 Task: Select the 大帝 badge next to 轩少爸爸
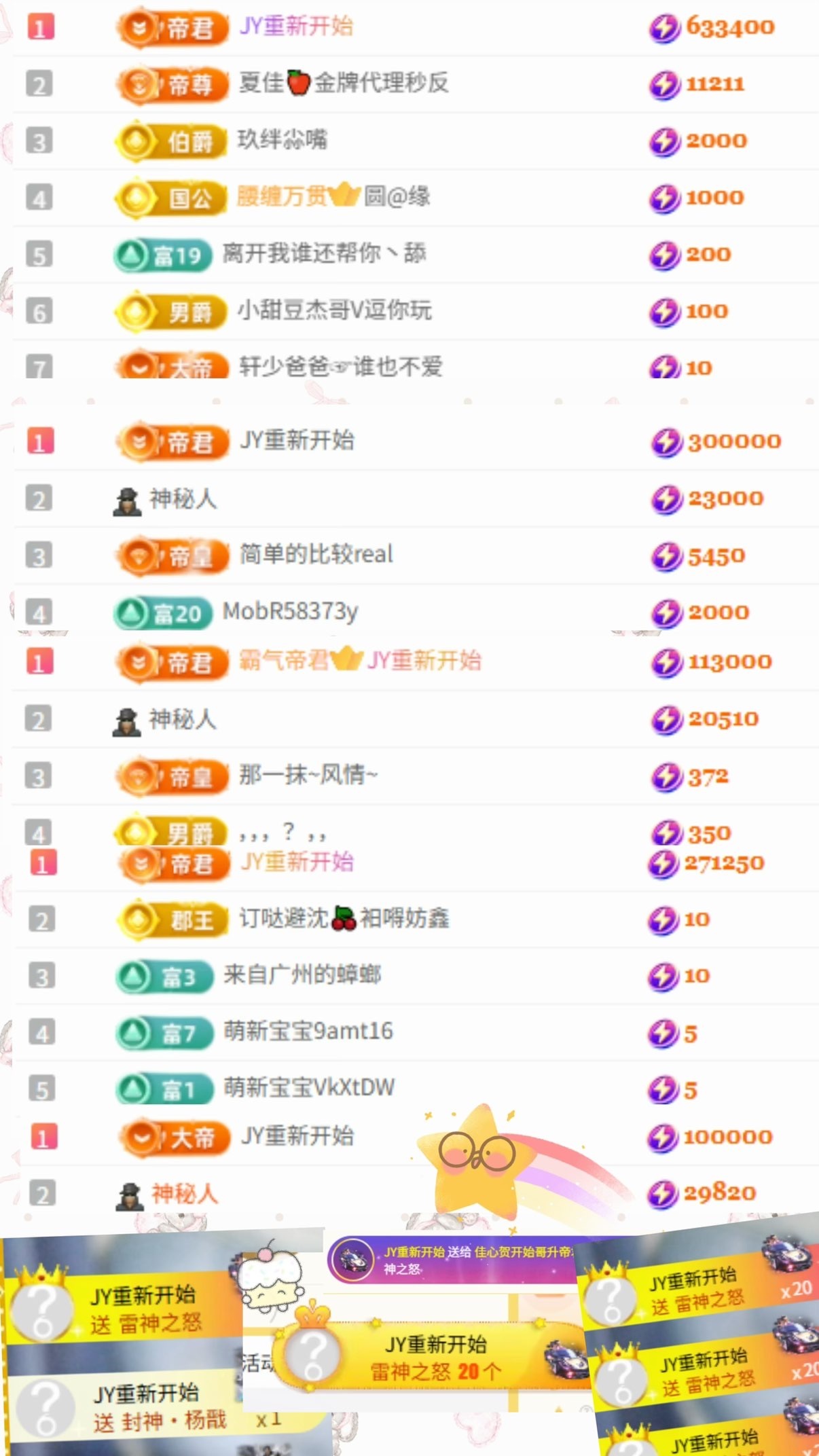(x=170, y=365)
